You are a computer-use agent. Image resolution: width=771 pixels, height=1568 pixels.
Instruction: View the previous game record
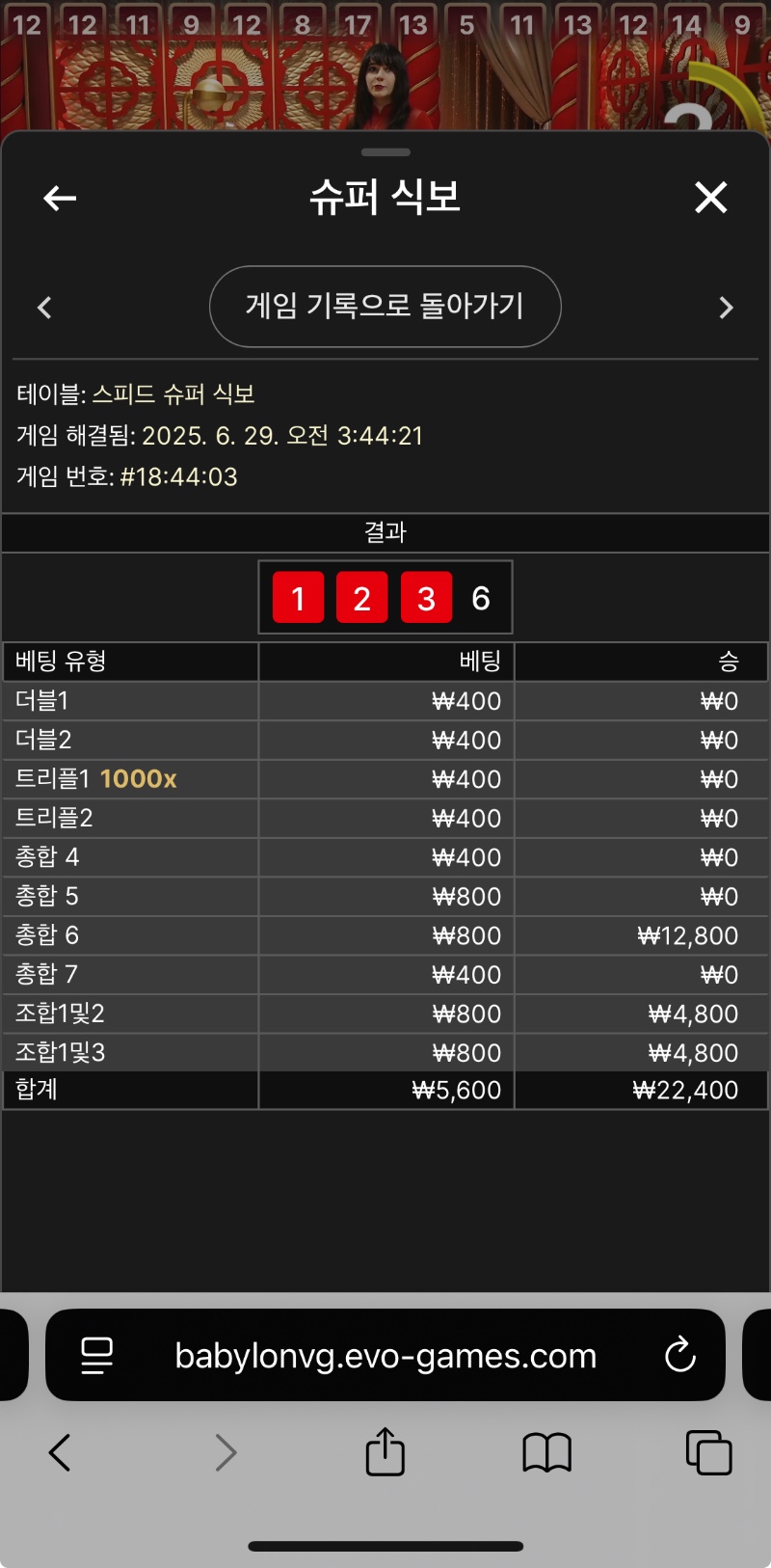coord(44,308)
